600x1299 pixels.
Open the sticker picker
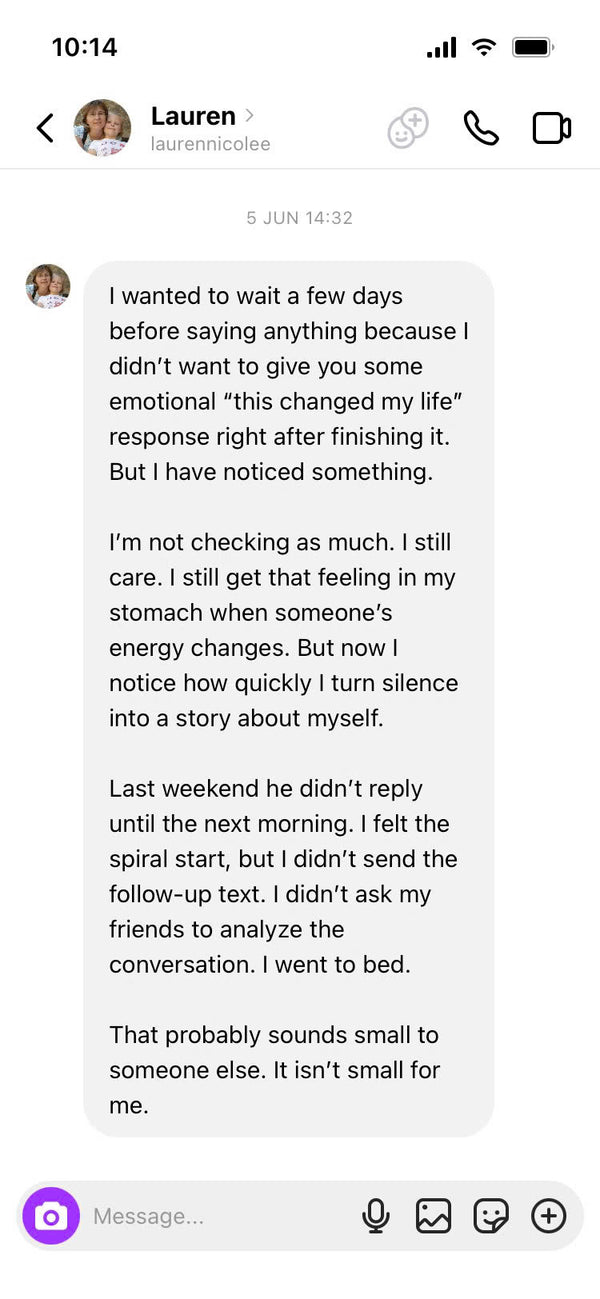tap(491, 1216)
